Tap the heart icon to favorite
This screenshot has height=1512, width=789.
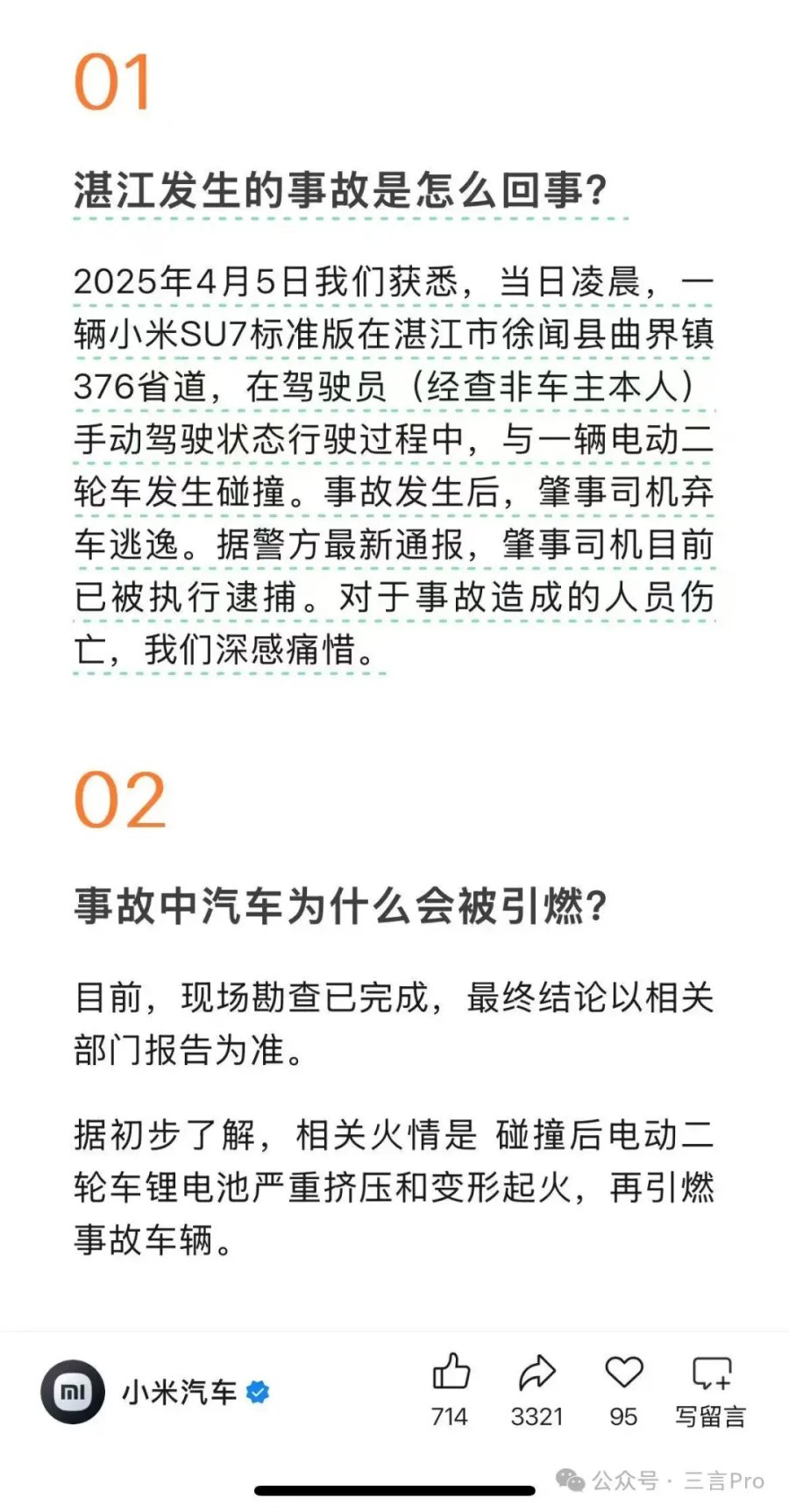(624, 1373)
